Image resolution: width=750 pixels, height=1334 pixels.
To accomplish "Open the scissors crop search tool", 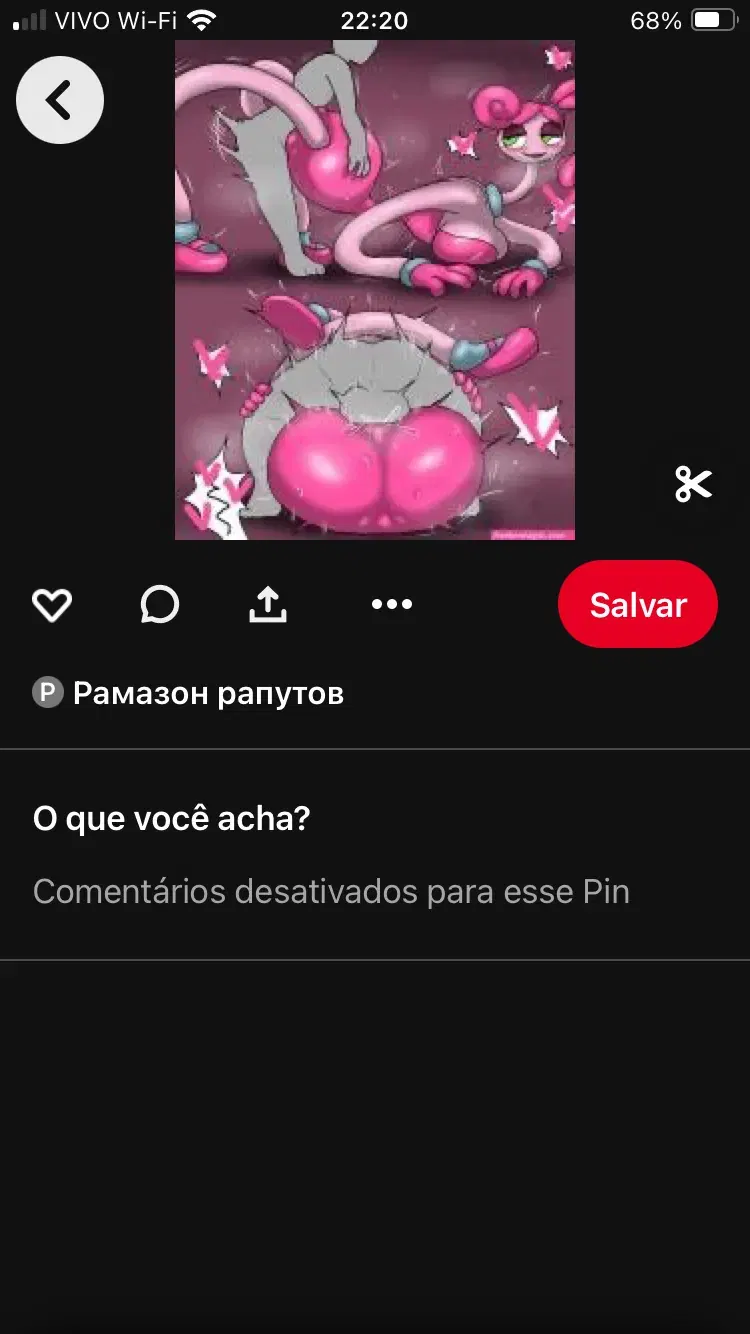I will (693, 484).
